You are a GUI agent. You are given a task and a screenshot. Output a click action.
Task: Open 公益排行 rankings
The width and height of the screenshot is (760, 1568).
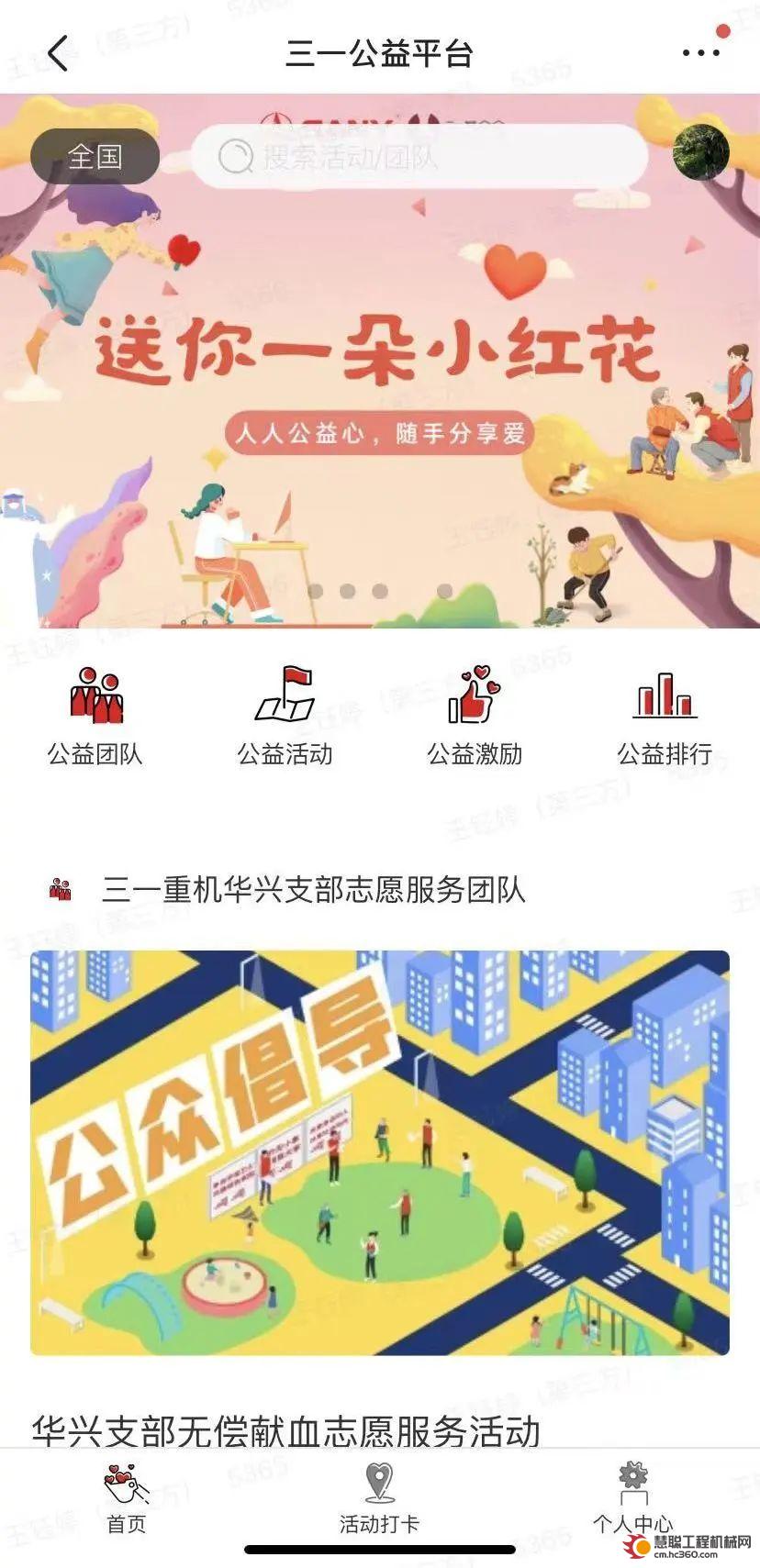point(665,716)
